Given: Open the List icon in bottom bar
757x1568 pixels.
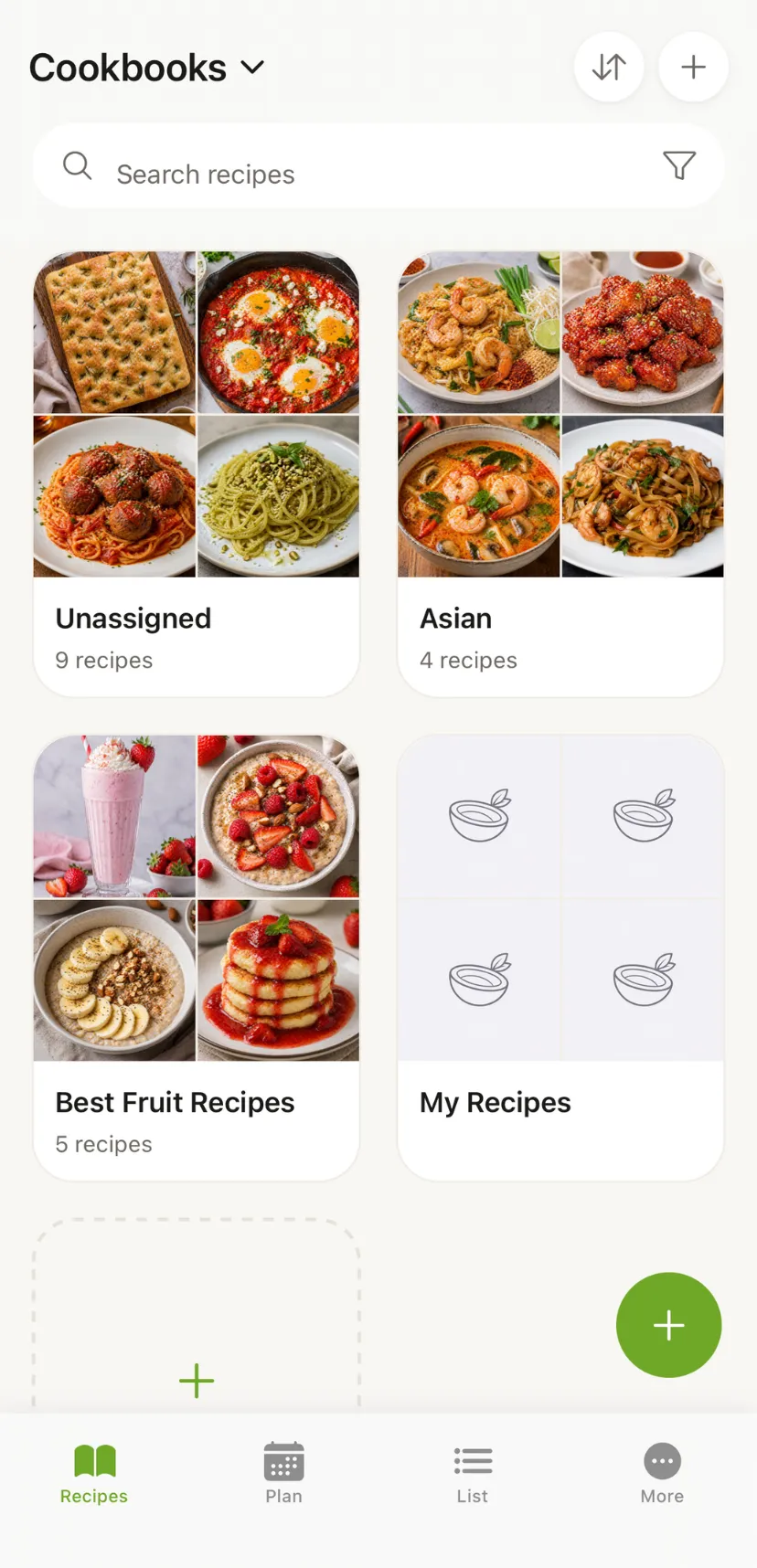Looking at the screenshot, I should (x=473, y=1460).
